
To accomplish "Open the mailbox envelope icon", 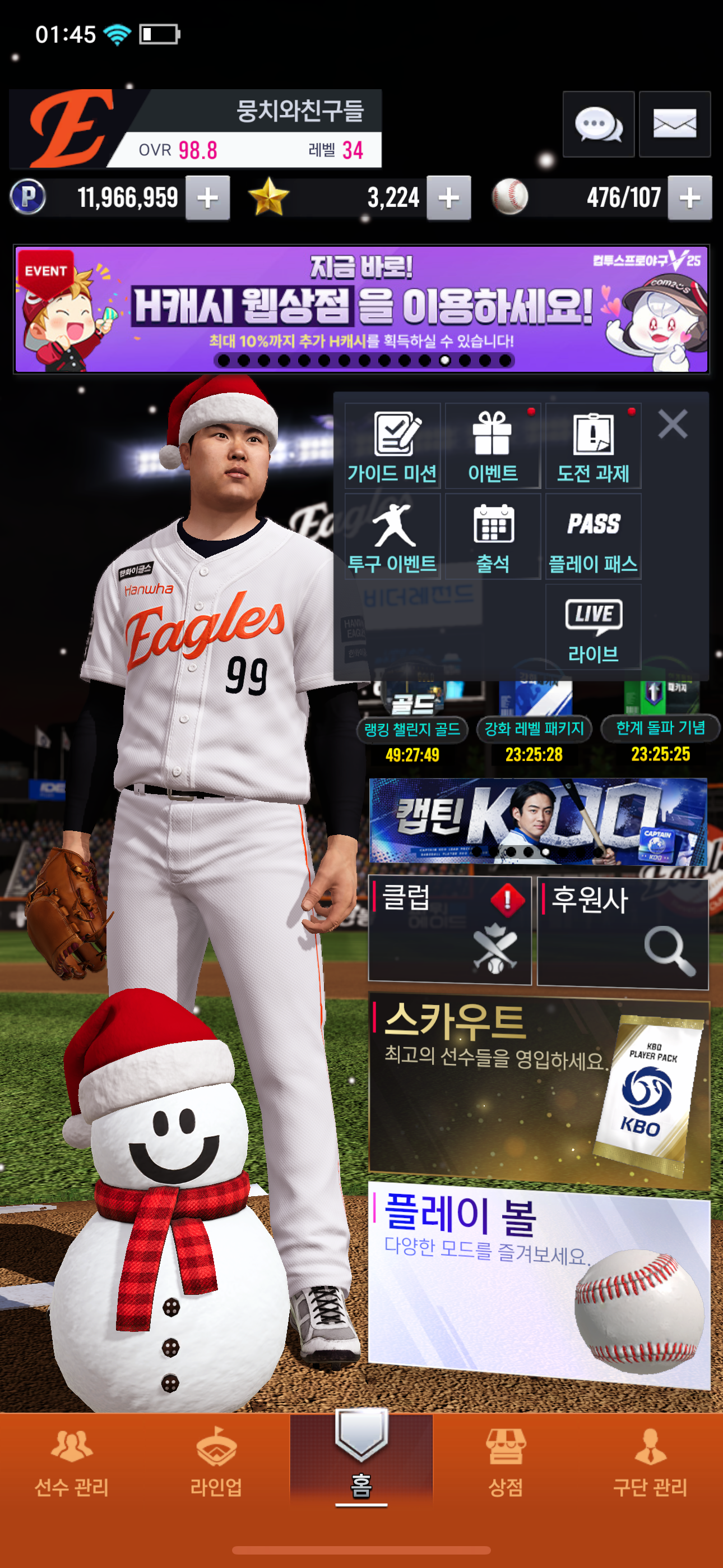I will [674, 125].
